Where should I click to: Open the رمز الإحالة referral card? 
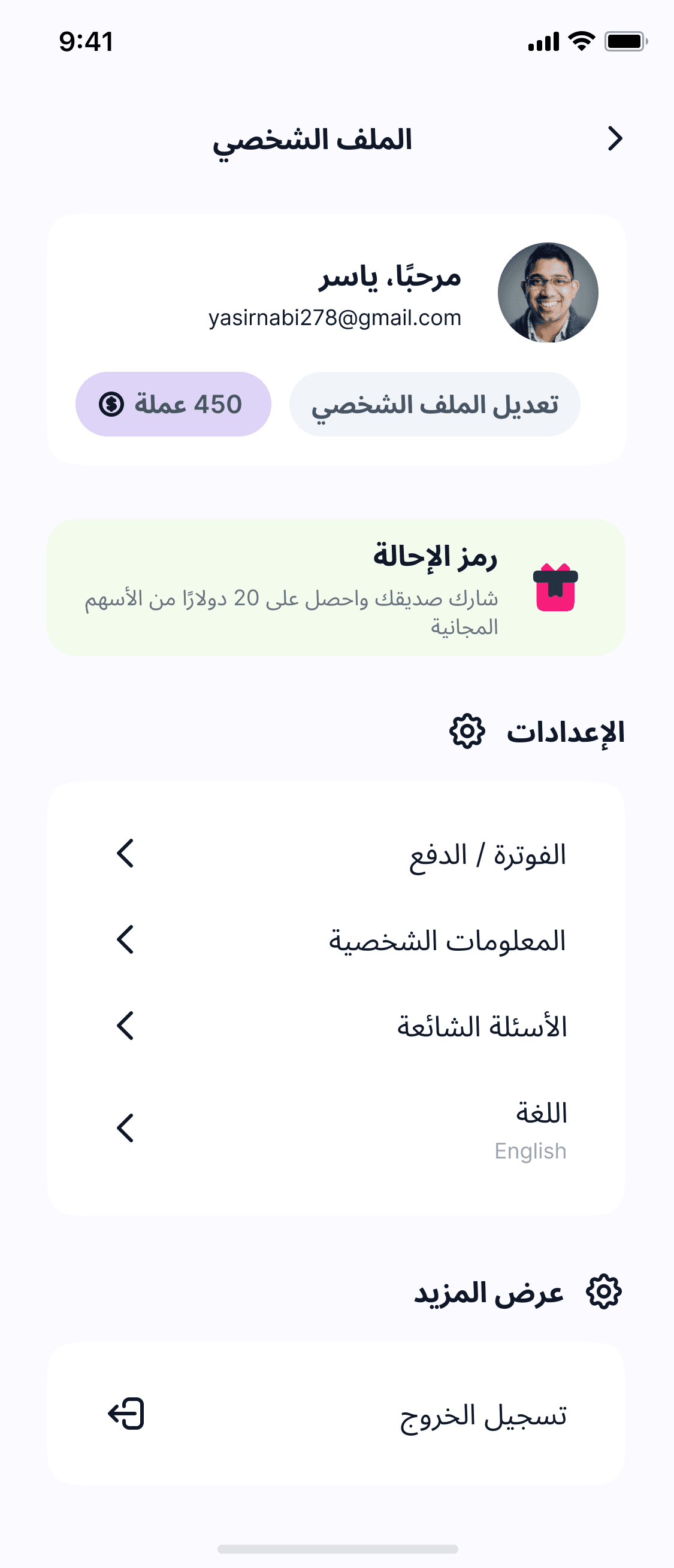337,587
